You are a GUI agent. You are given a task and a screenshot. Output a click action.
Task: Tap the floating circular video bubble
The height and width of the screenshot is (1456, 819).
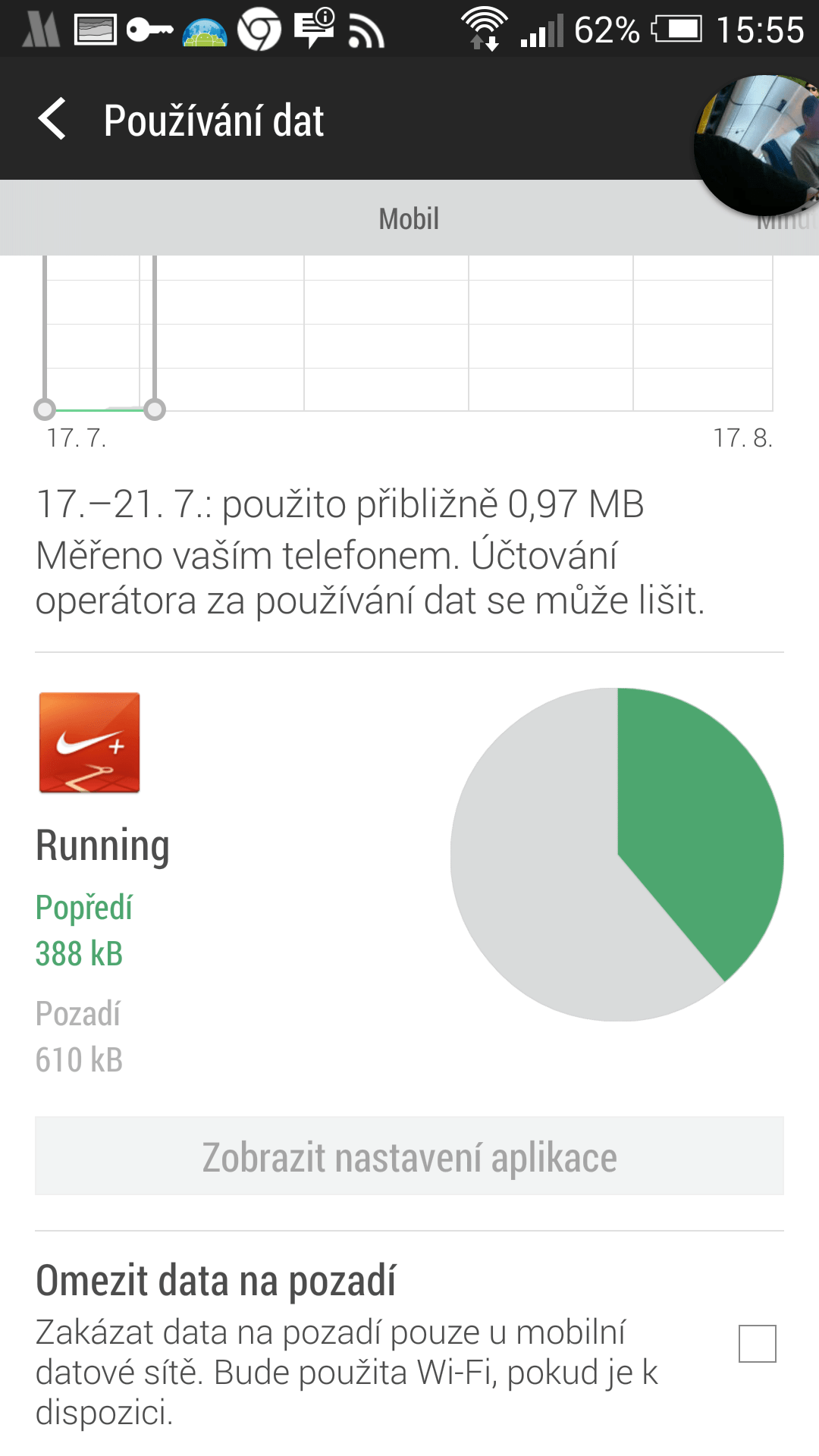[x=757, y=145]
